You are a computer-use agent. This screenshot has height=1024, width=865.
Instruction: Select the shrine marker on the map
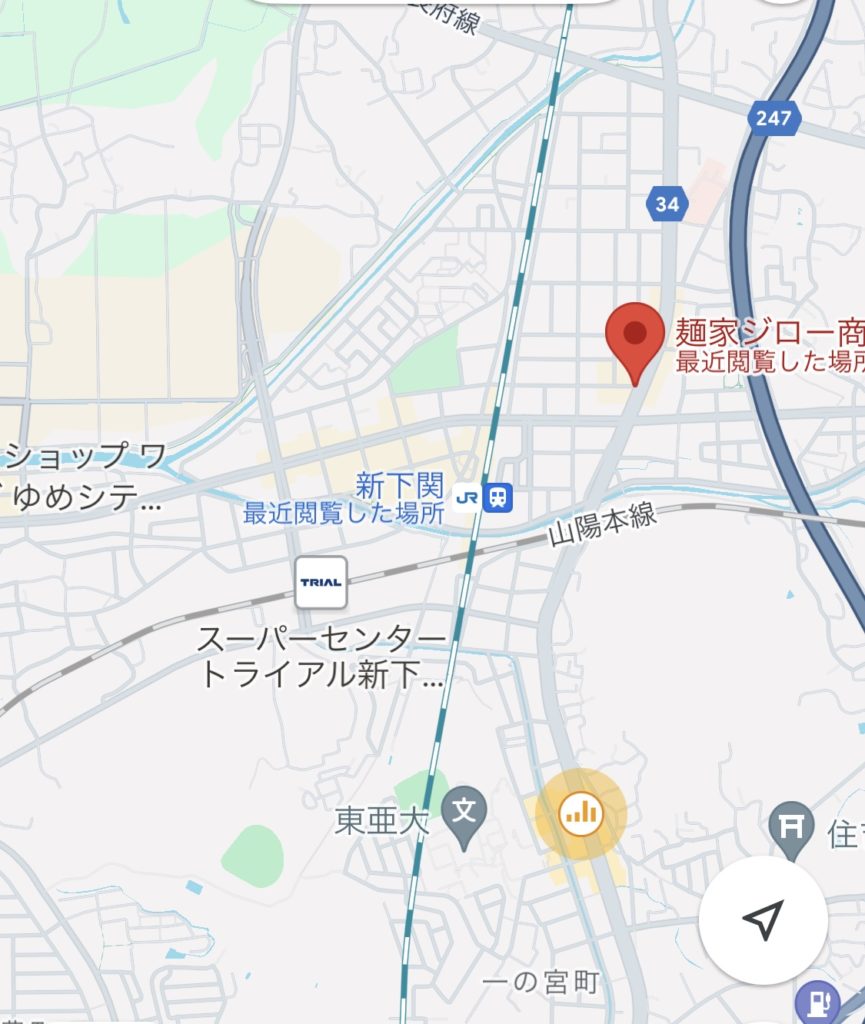[793, 826]
